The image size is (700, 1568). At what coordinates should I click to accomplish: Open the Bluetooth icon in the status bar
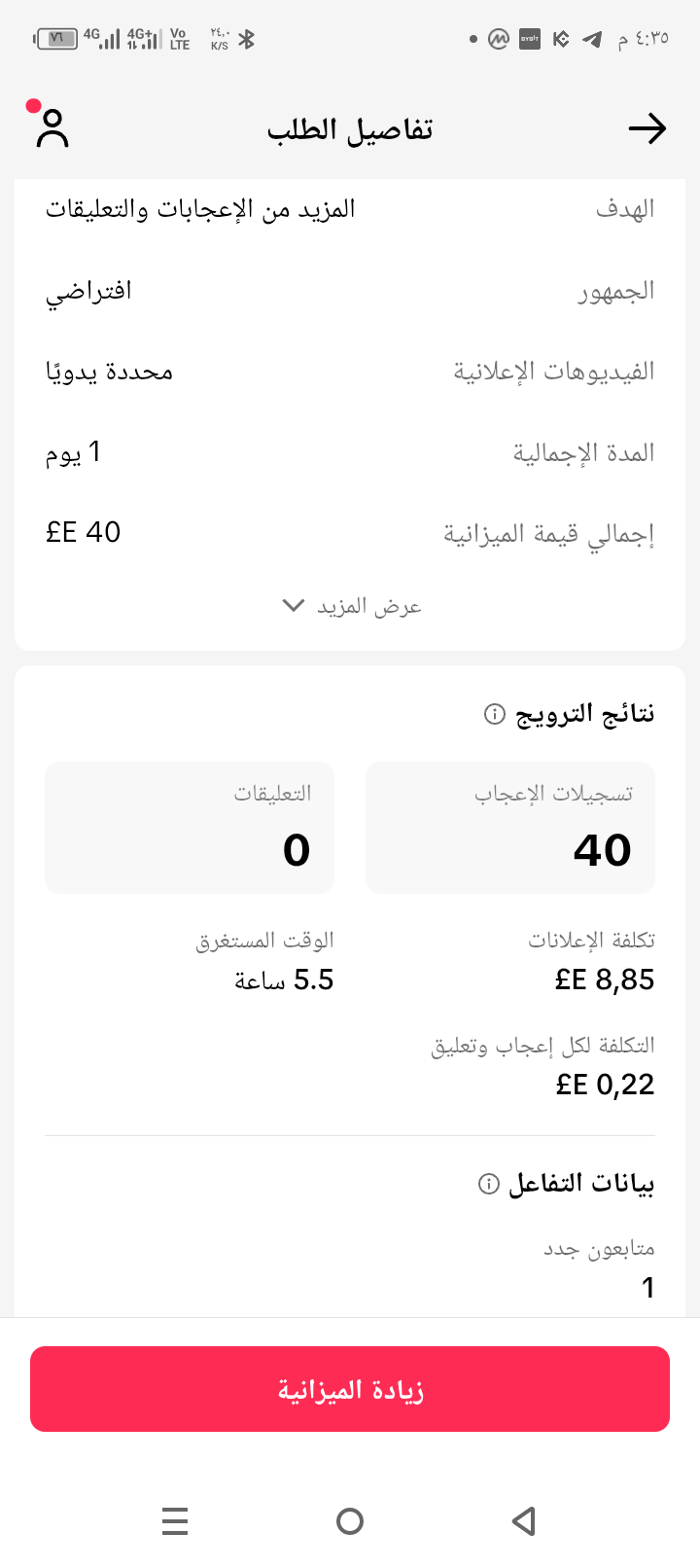pos(249,39)
